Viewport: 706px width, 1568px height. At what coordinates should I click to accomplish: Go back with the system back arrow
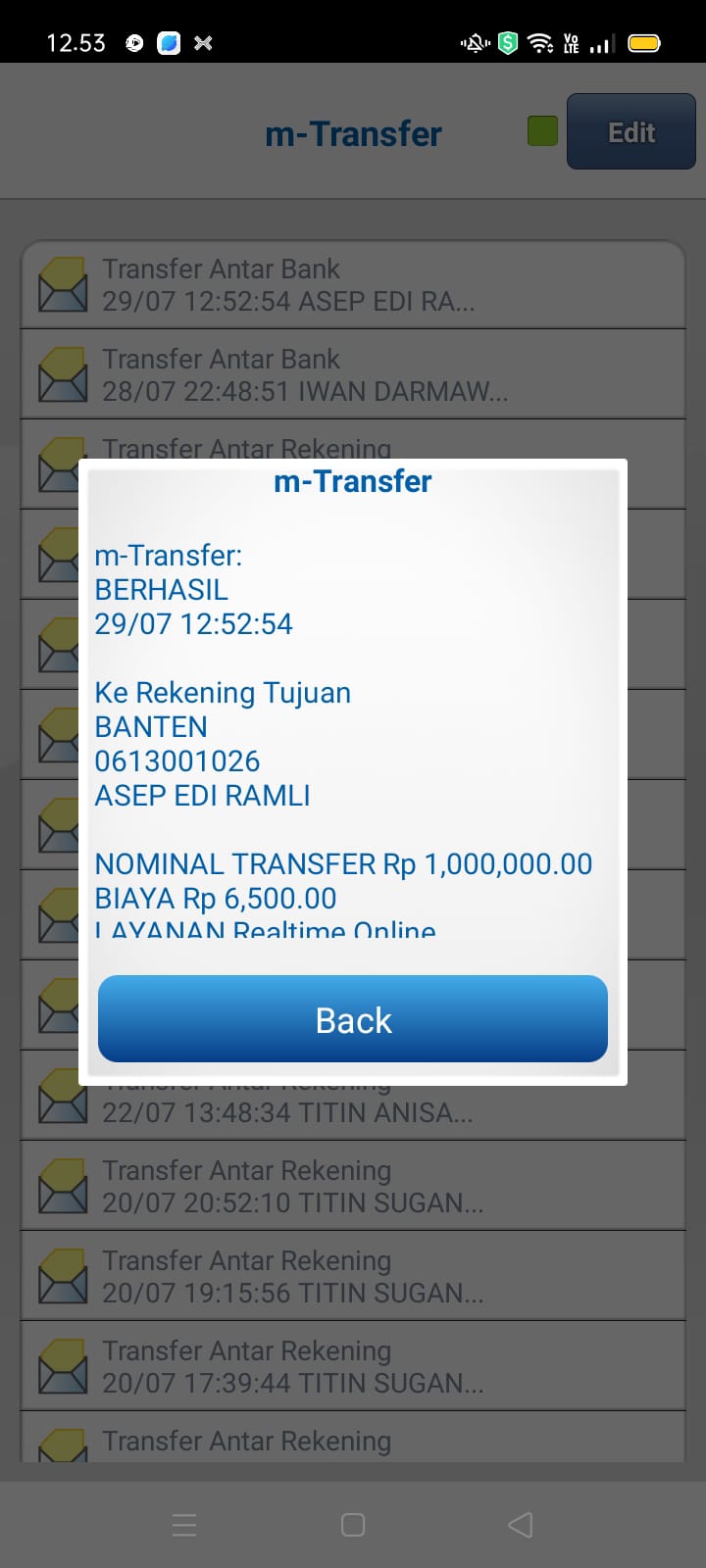(x=521, y=1525)
